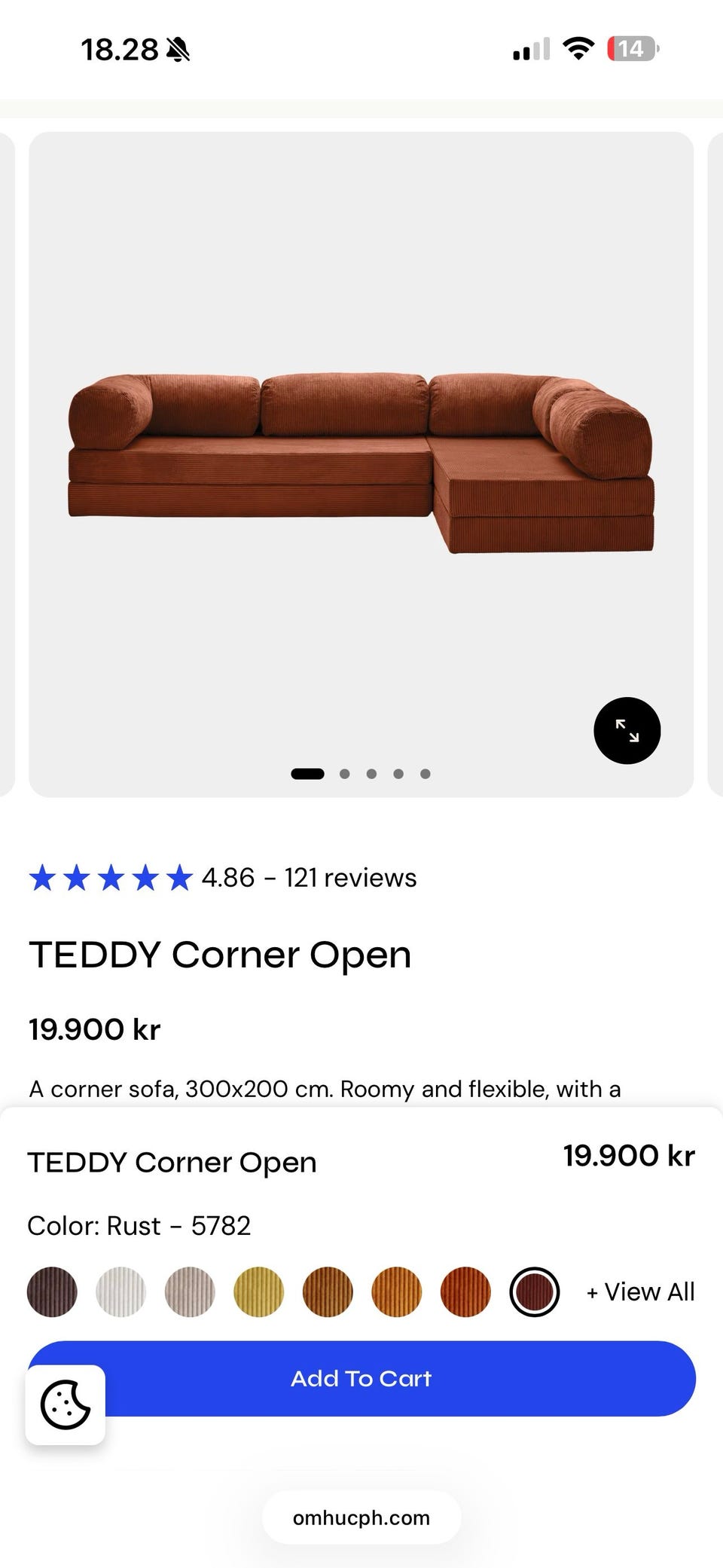View all color options
This screenshot has width=723, height=1568.
pyautogui.click(x=641, y=1291)
